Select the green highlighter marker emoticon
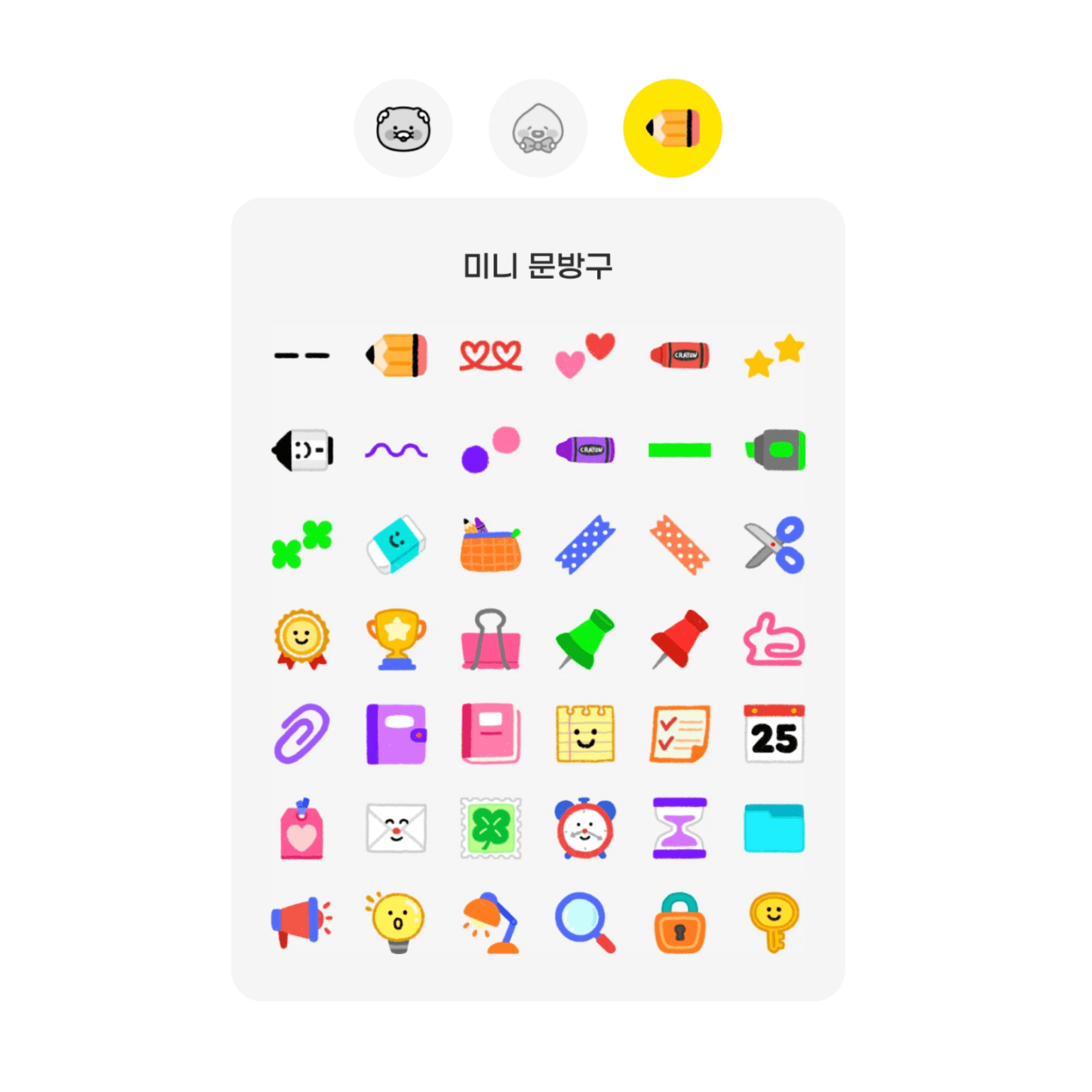The height and width of the screenshot is (1092, 1092). 775,450
